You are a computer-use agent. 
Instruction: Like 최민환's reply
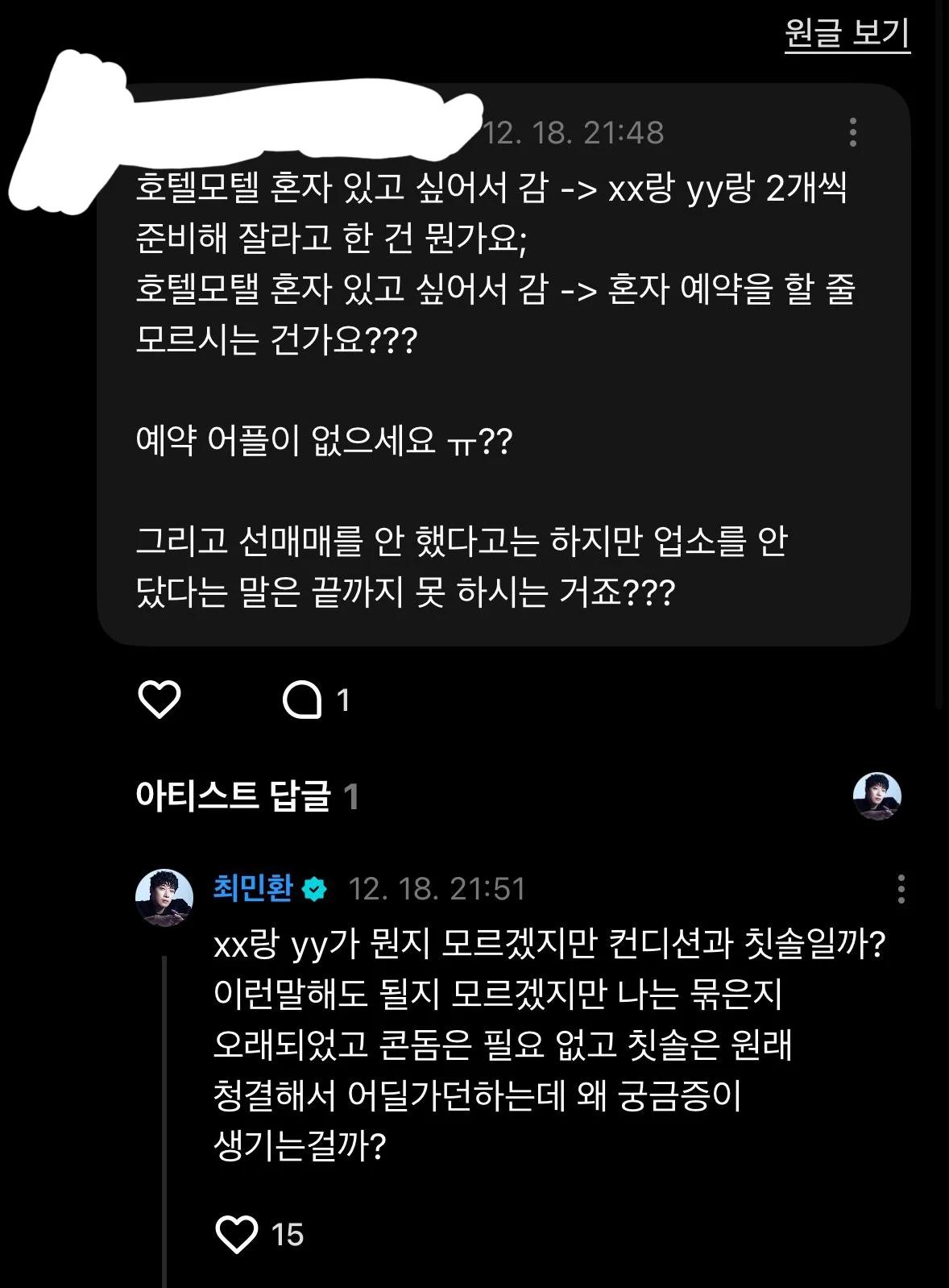(x=237, y=1234)
